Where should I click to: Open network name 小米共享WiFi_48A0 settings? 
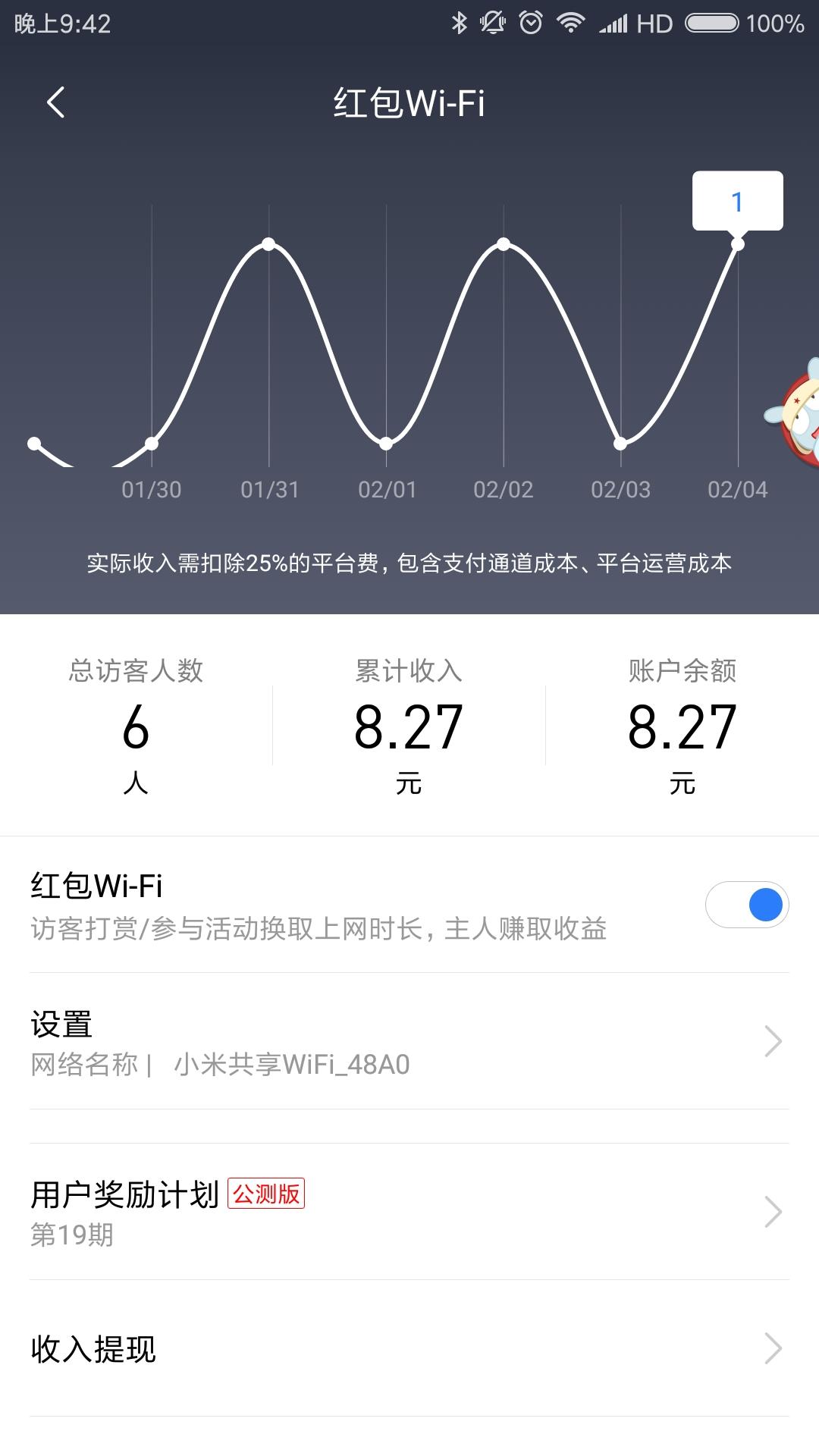click(x=220, y=1065)
